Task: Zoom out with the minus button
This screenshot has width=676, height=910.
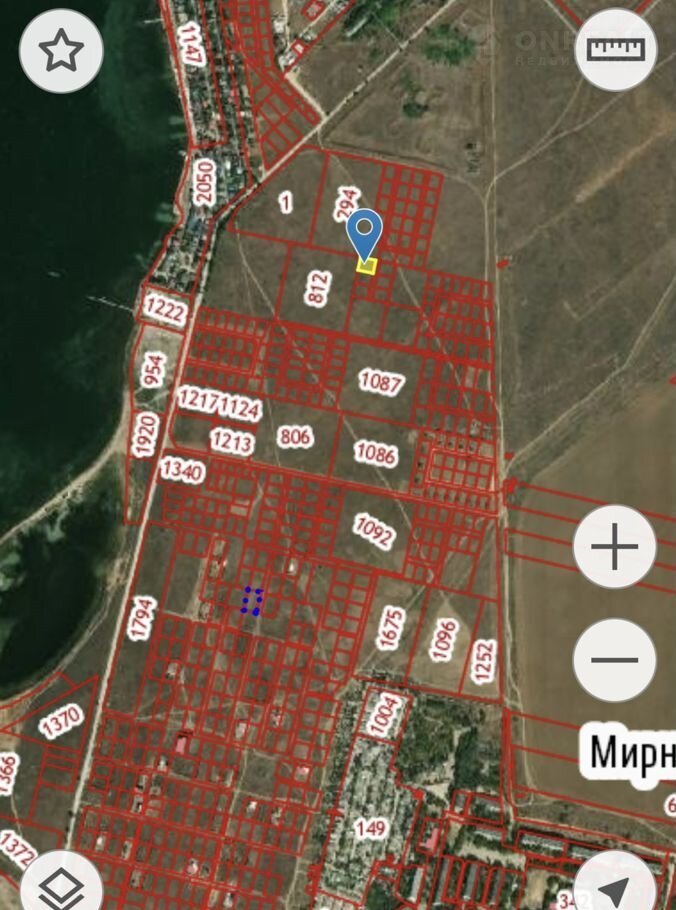Action: 614,660
